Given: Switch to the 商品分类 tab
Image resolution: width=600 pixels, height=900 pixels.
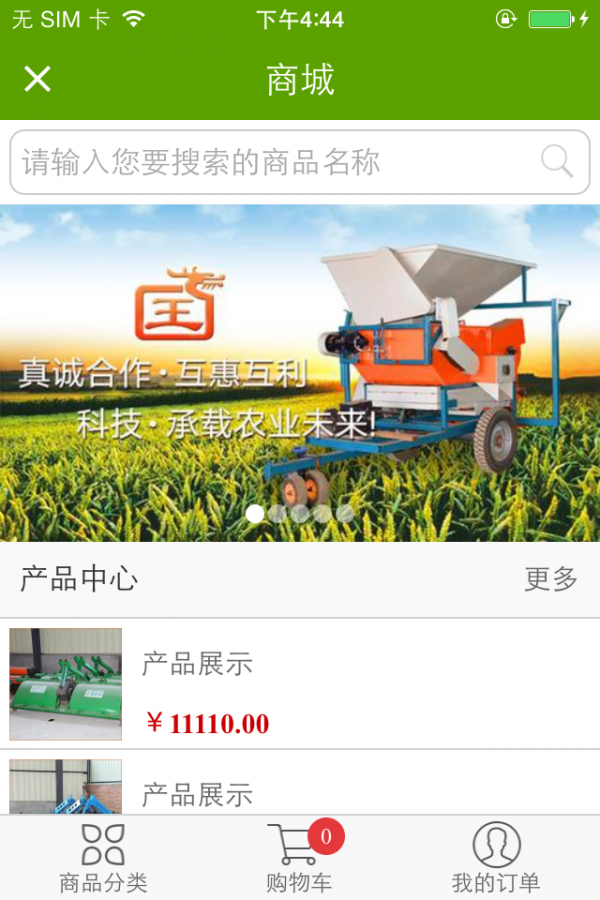Looking at the screenshot, I should pos(103,858).
